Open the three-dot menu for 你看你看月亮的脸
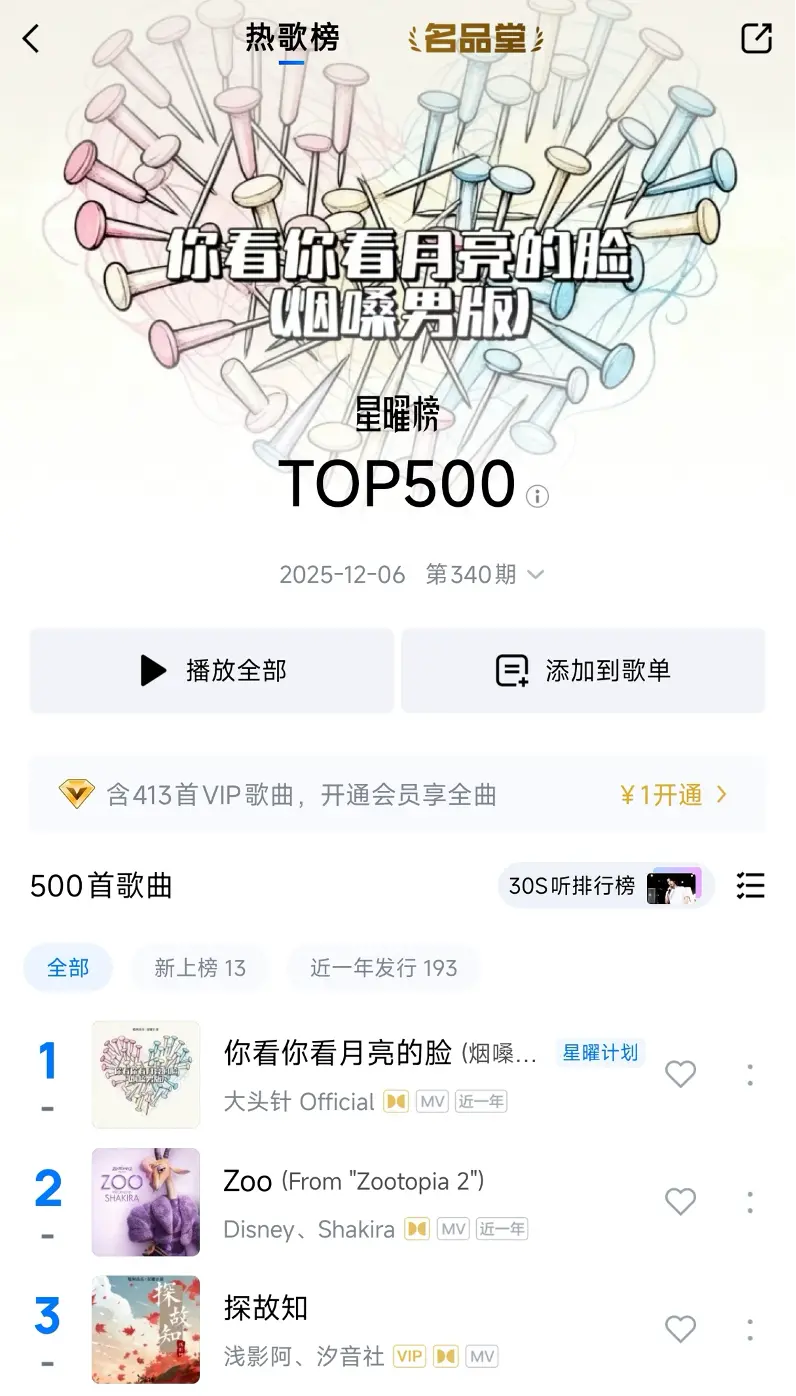 [750, 1074]
